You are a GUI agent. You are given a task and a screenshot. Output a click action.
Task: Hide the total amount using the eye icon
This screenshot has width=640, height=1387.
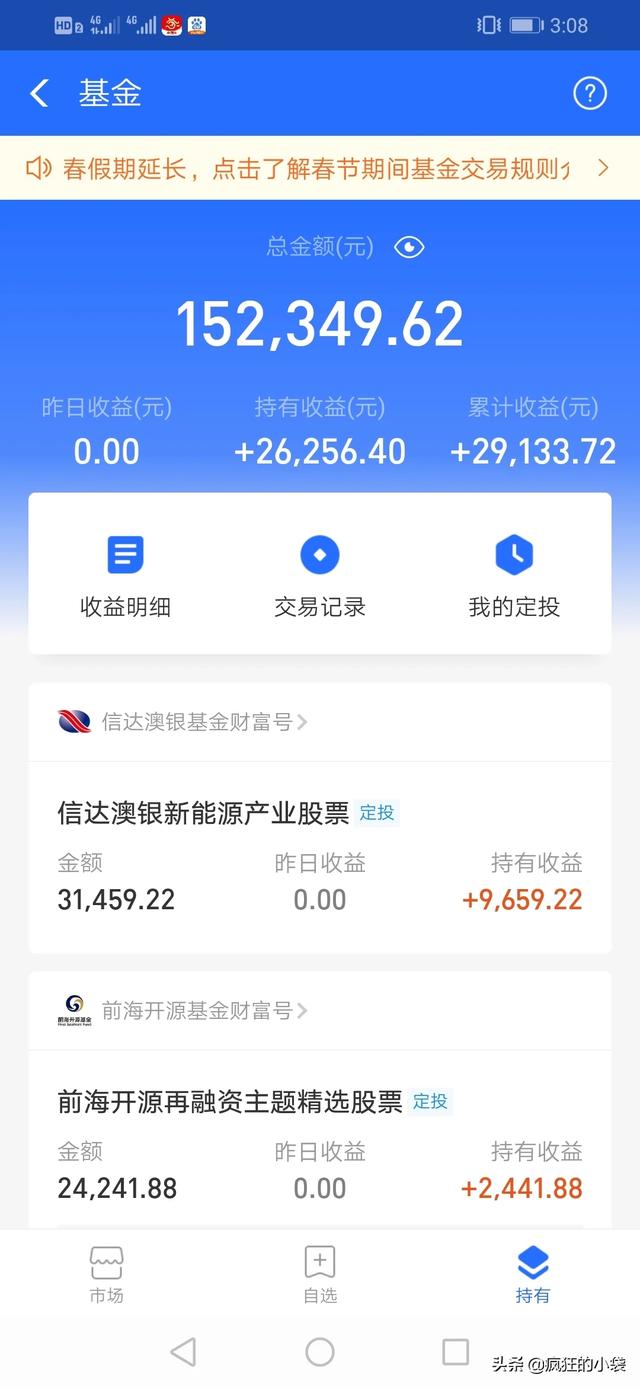coord(409,247)
